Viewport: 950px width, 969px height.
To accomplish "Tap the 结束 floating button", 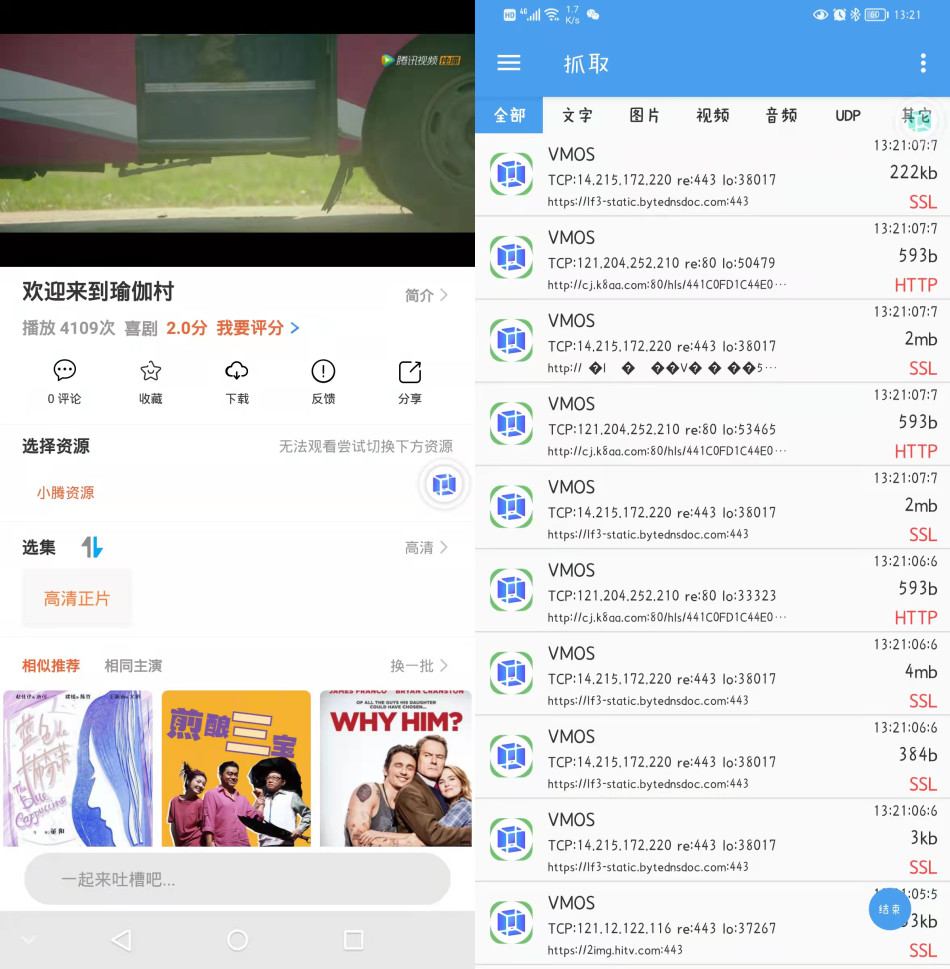I will pyautogui.click(x=889, y=909).
